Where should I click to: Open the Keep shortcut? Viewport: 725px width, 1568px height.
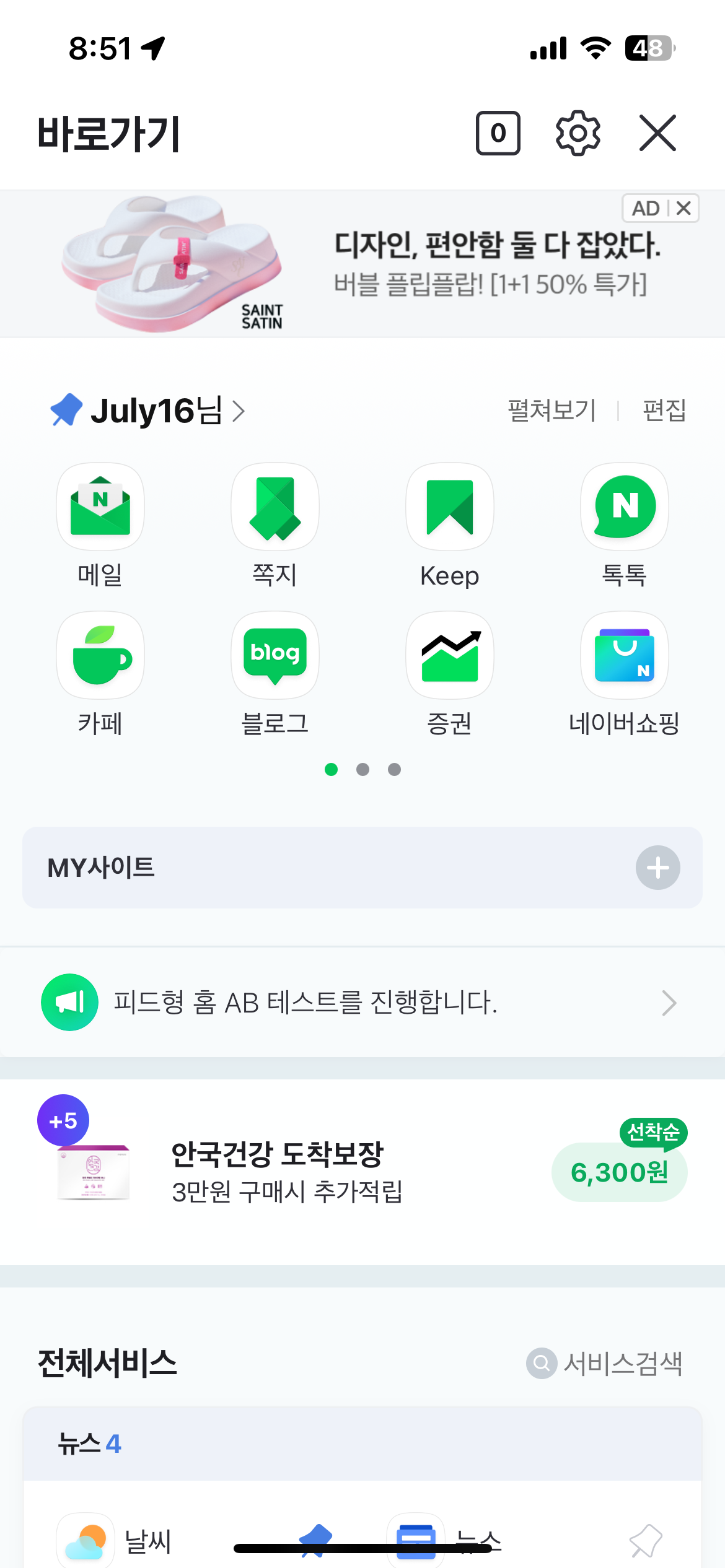pos(450,507)
